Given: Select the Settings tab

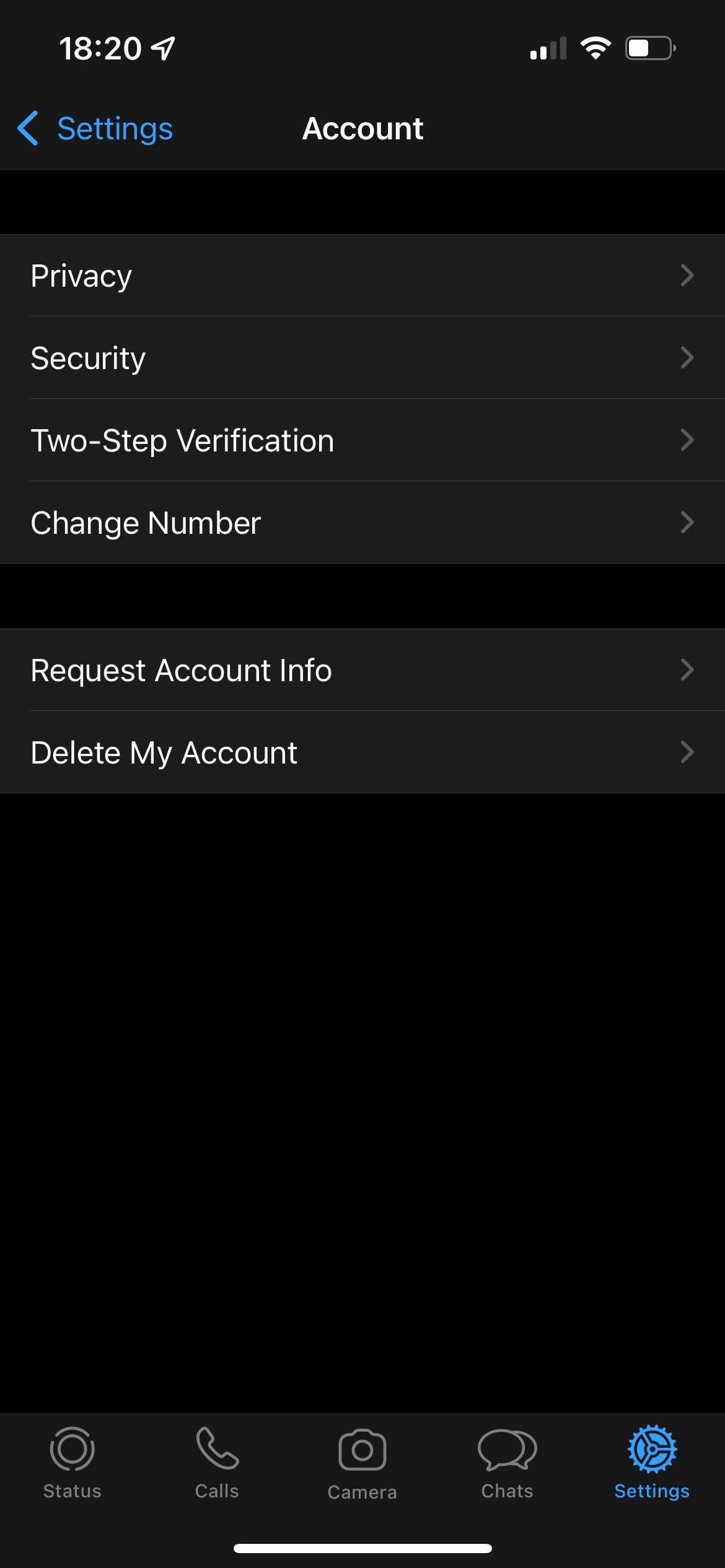Looking at the screenshot, I should (x=652, y=1463).
